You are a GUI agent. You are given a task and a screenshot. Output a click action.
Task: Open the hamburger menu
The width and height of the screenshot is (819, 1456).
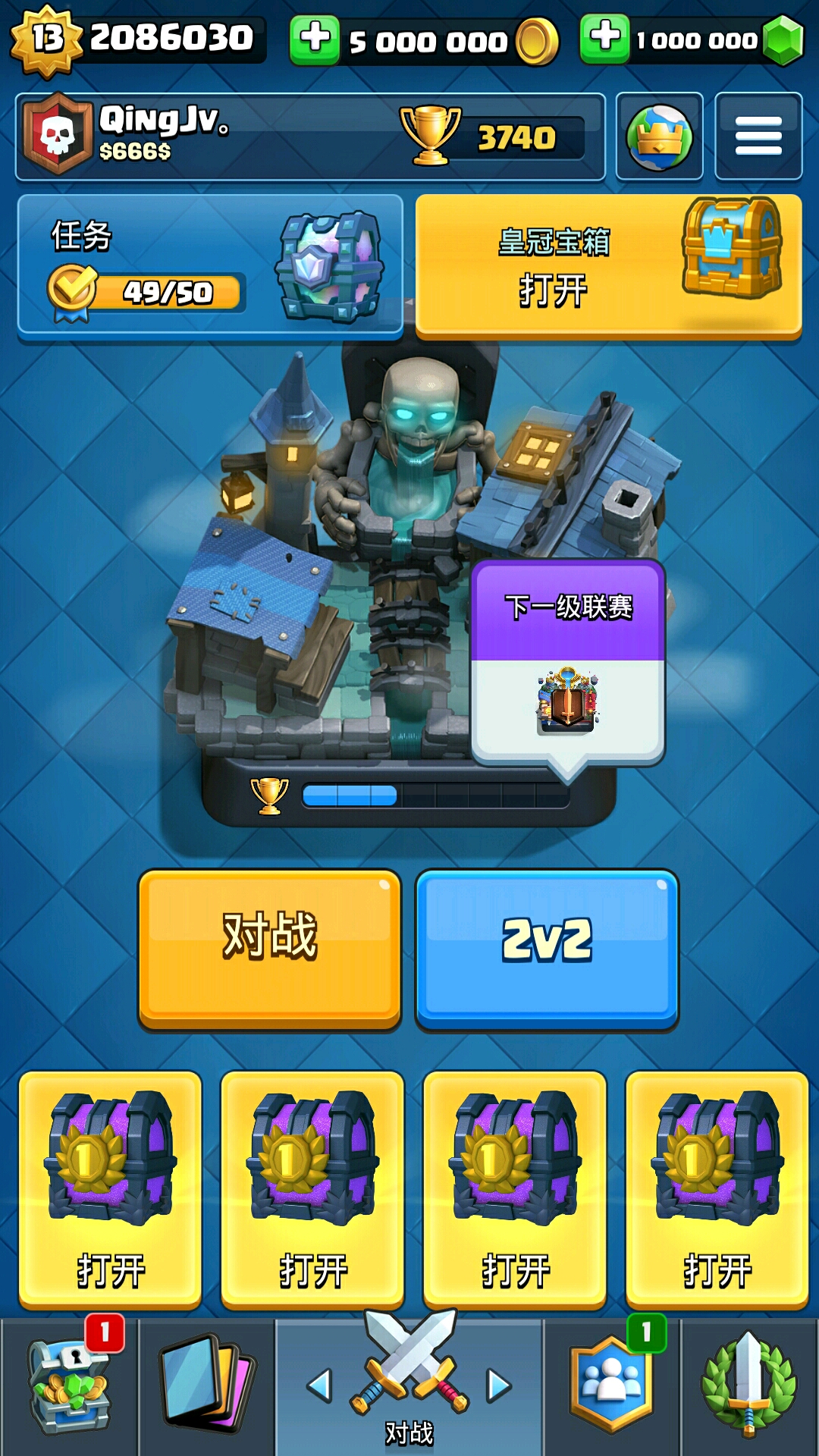click(758, 137)
